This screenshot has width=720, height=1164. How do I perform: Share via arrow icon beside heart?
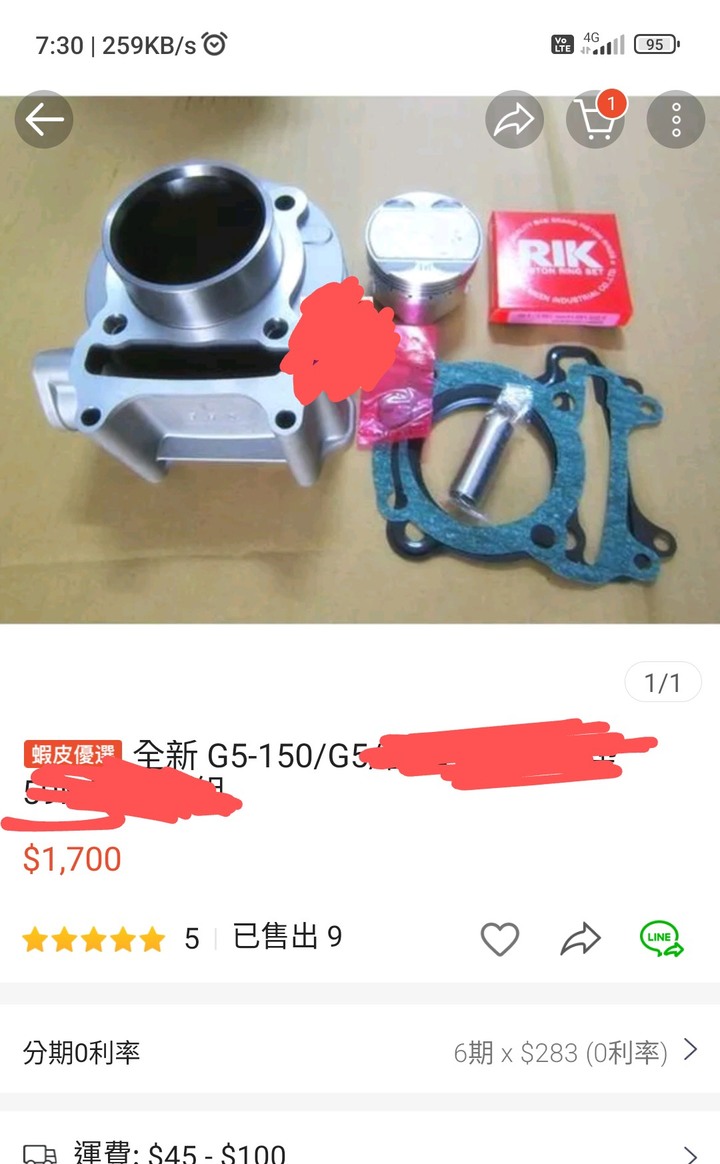(x=580, y=939)
